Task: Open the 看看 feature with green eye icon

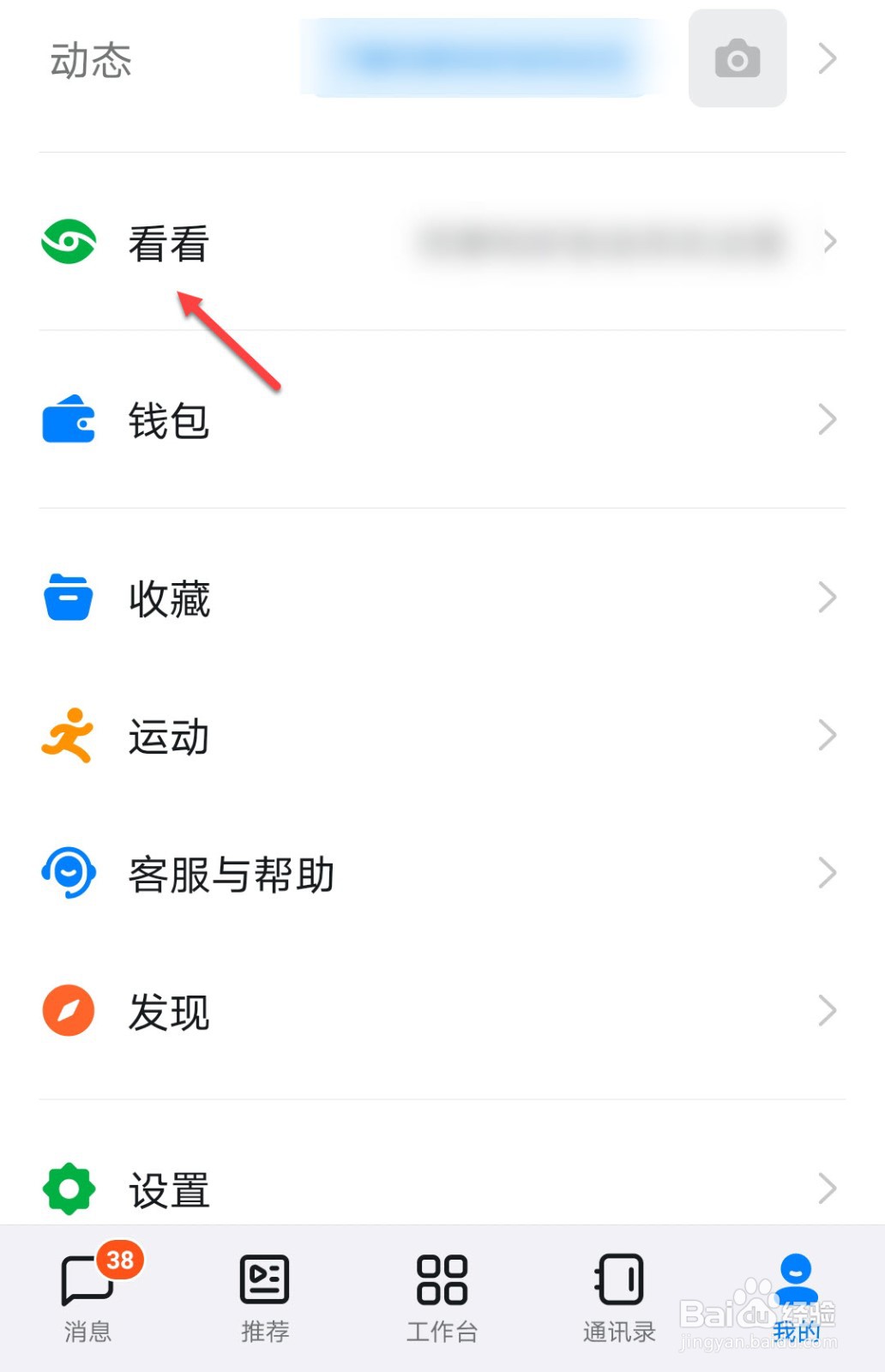Action: (69, 243)
